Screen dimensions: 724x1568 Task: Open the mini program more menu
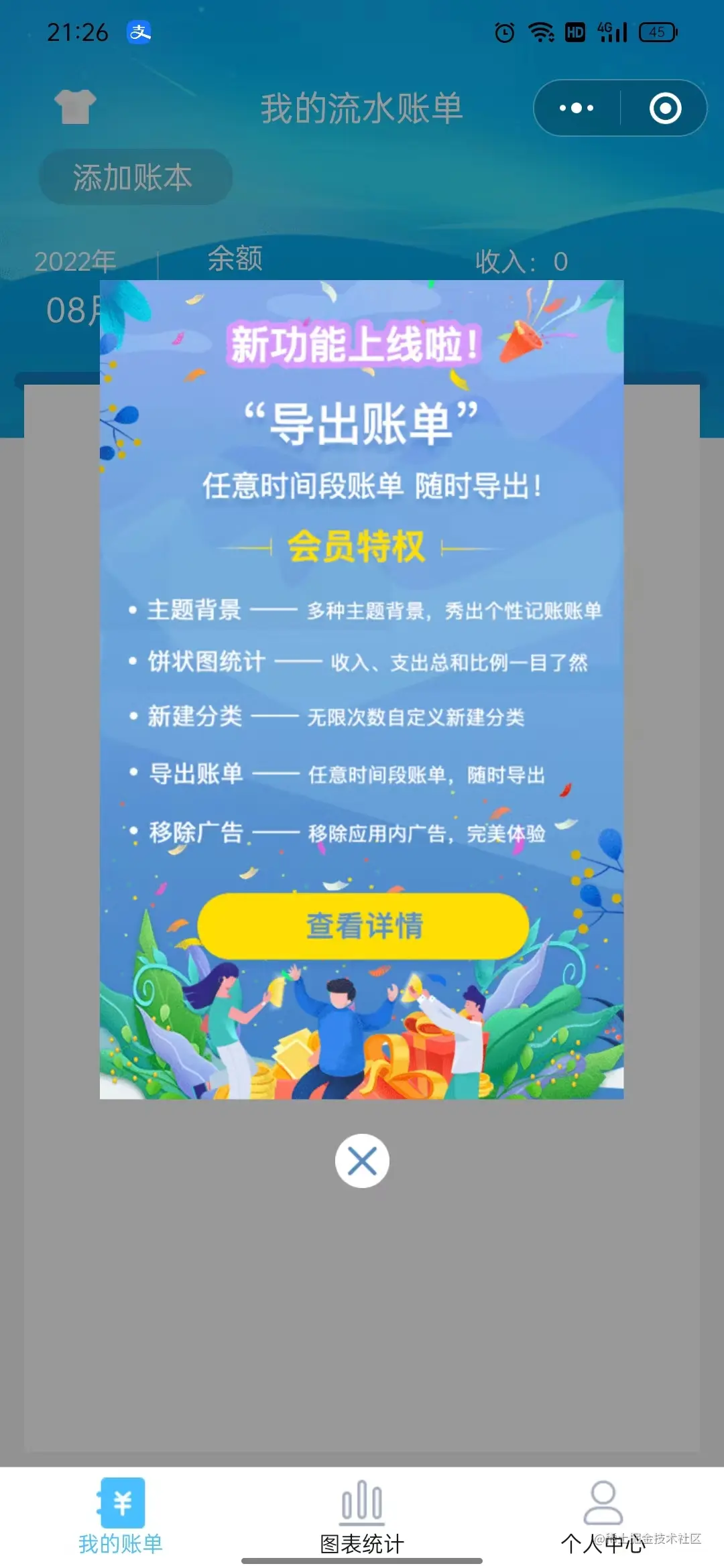click(x=577, y=108)
